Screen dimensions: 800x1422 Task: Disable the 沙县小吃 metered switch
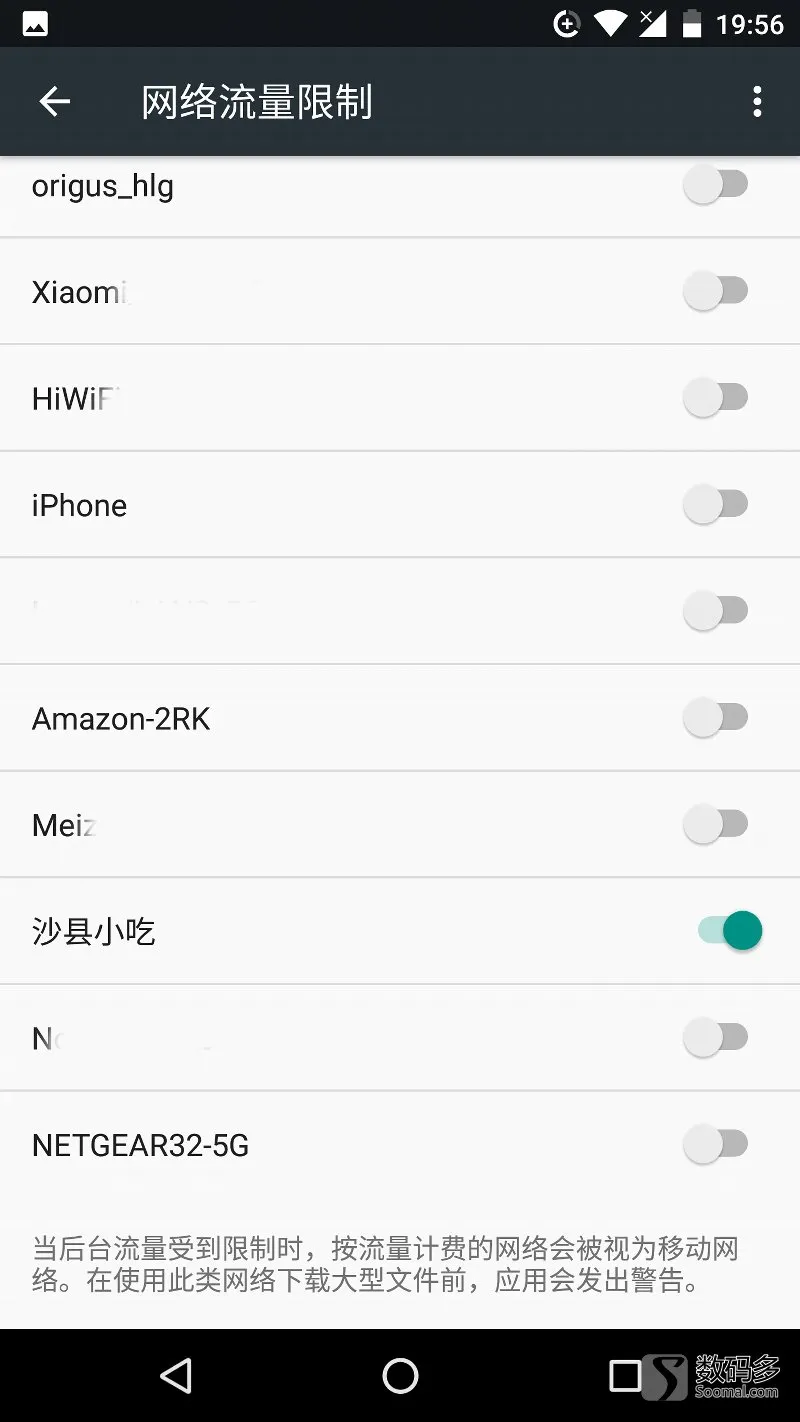point(730,931)
